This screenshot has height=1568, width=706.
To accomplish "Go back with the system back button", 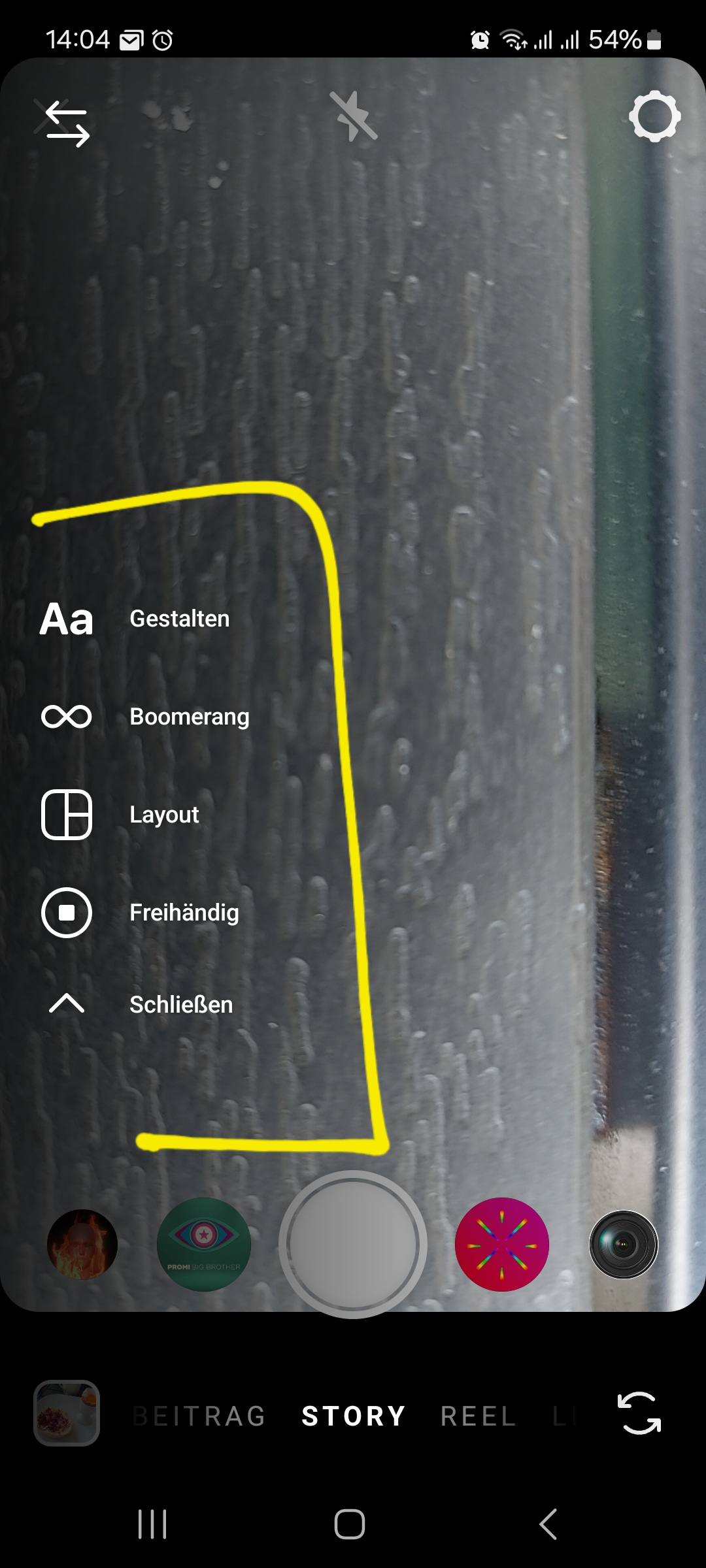I will click(548, 1524).
